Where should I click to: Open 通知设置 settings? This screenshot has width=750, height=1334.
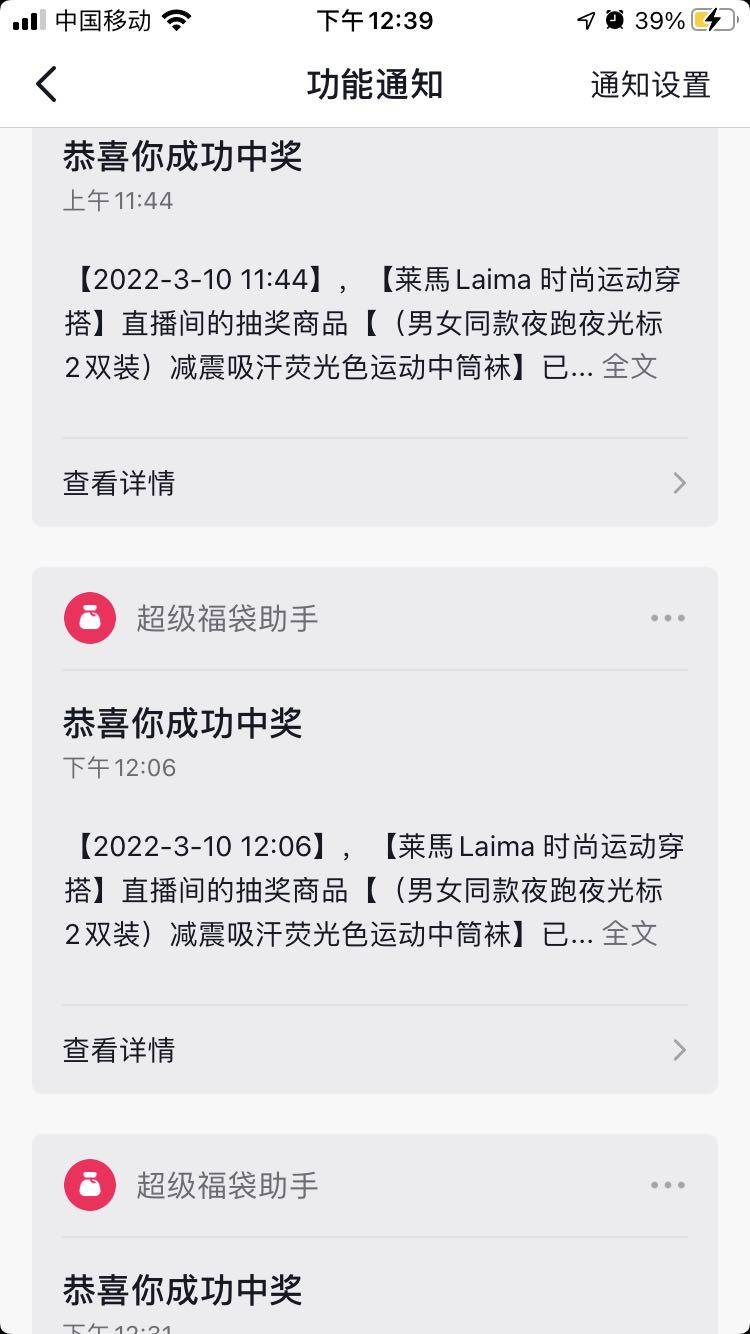(650, 85)
